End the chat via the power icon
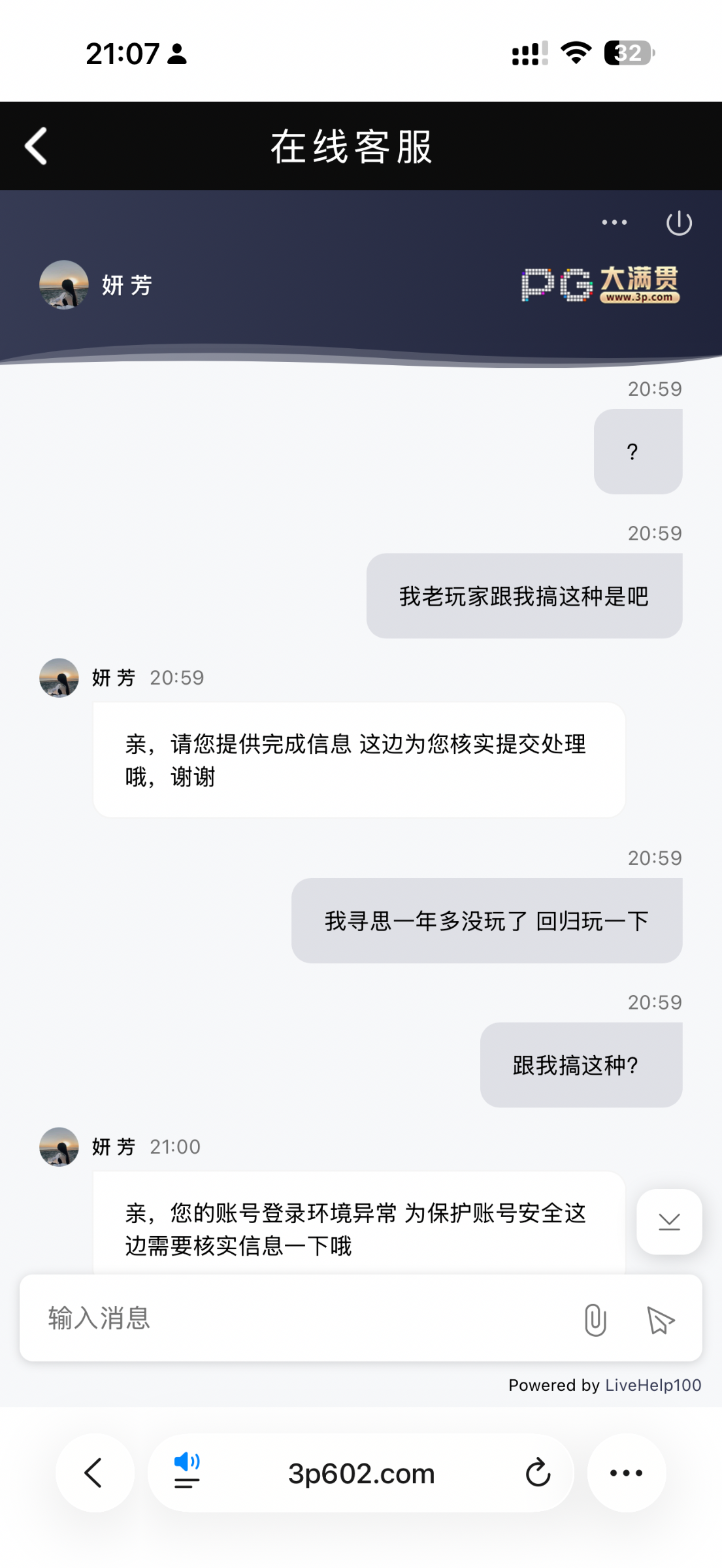The image size is (722, 1568). [678, 222]
